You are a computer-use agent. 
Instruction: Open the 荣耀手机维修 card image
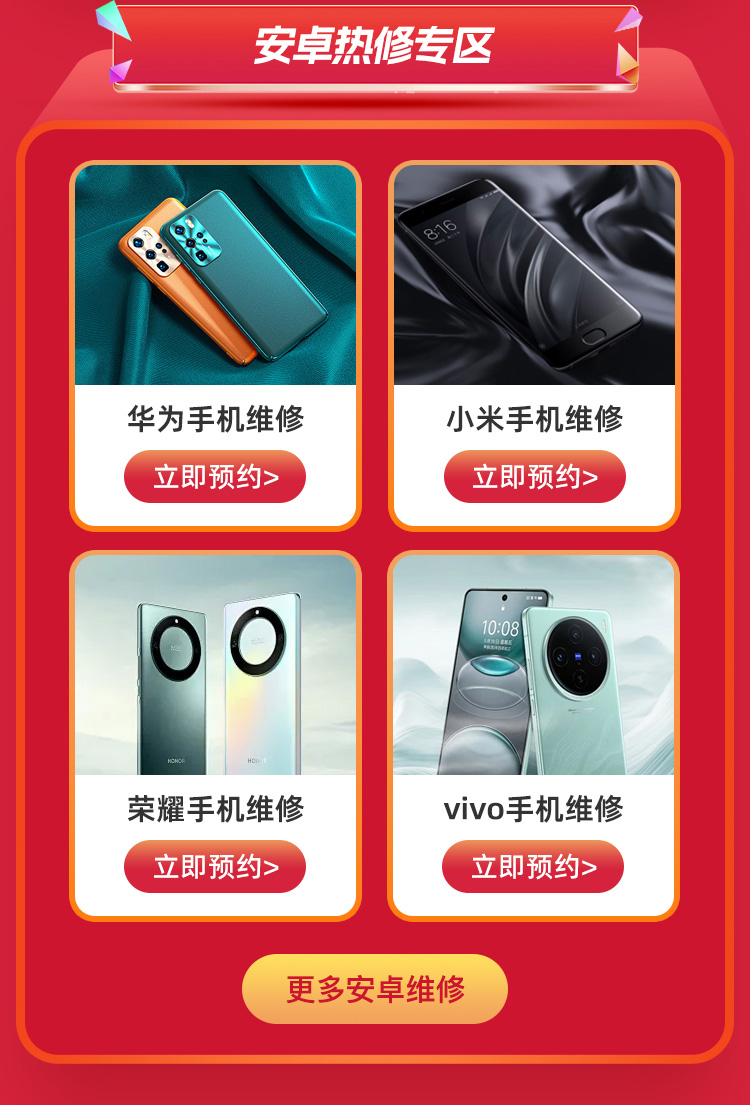coord(215,665)
